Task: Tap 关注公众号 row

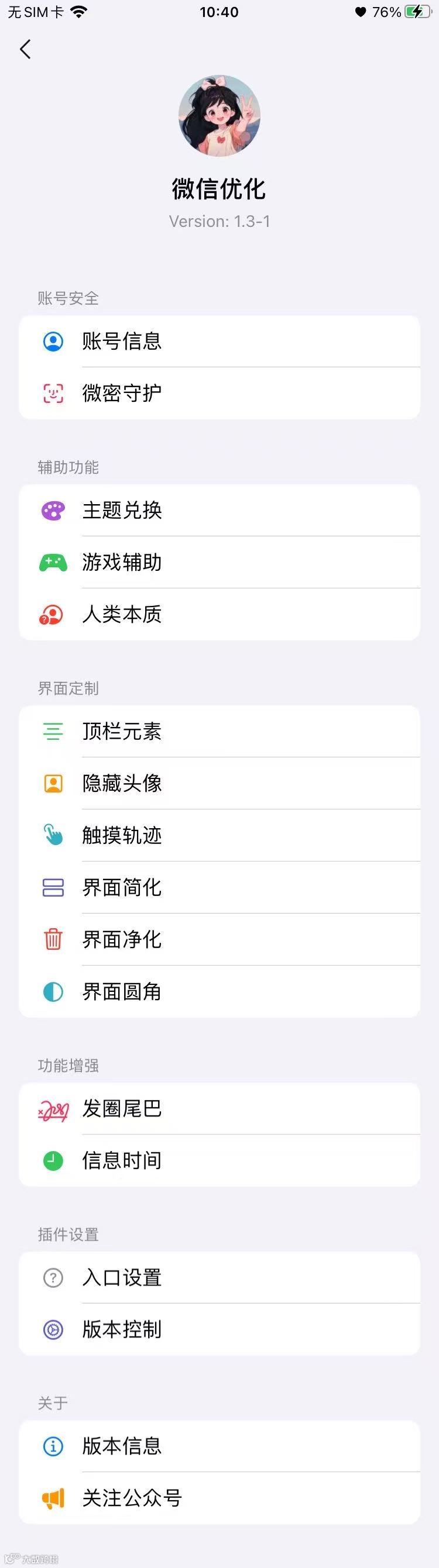Action: (x=219, y=1498)
